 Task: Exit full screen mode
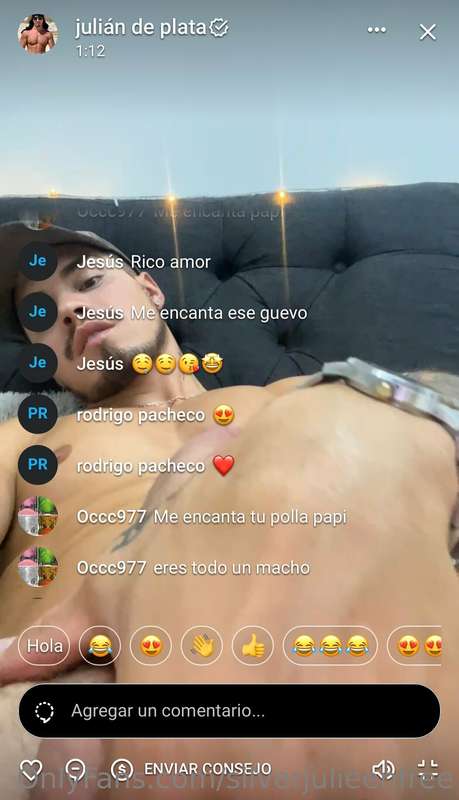coord(428,769)
